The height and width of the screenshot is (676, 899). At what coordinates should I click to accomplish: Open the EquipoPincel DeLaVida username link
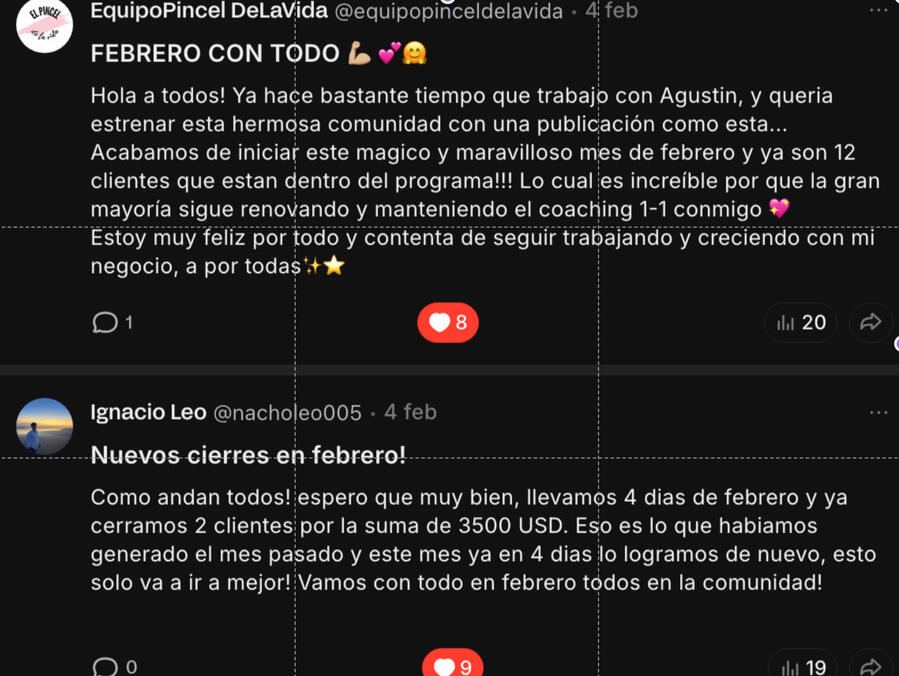[x=208, y=11]
